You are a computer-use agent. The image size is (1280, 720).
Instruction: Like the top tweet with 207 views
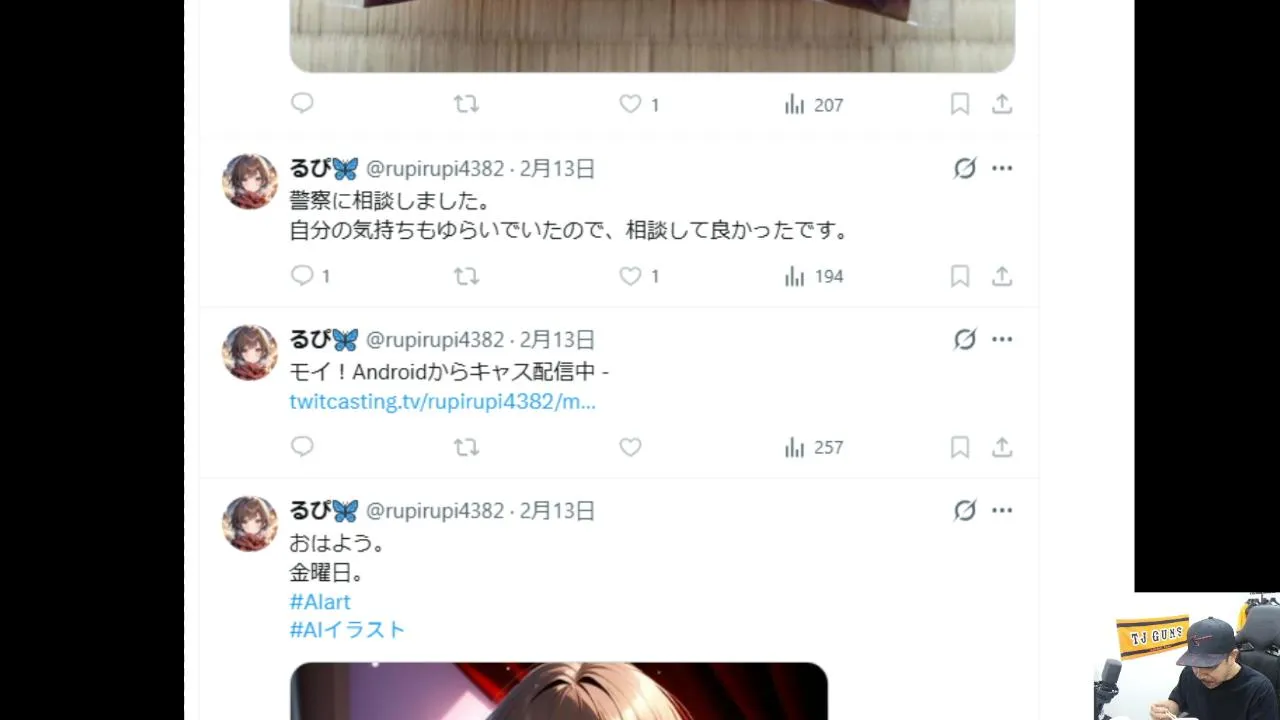pyautogui.click(x=630, y=104)
